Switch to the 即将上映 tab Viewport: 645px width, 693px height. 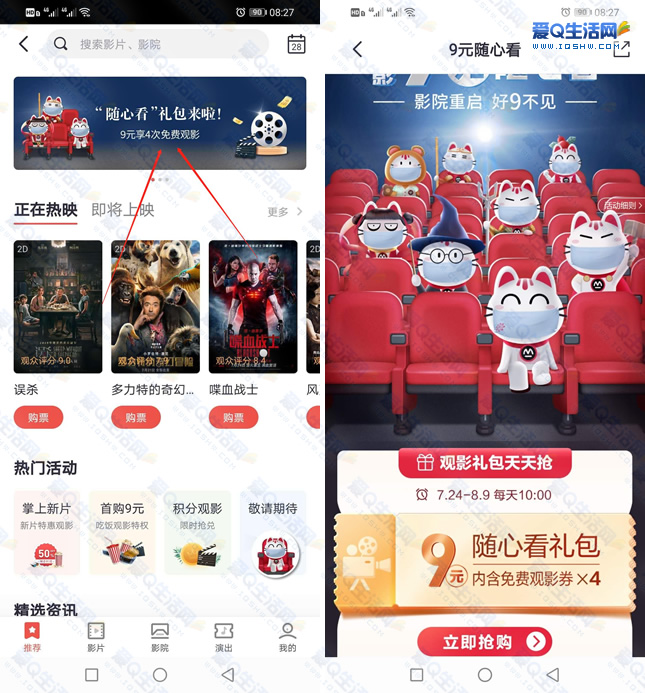coord(122,210)
